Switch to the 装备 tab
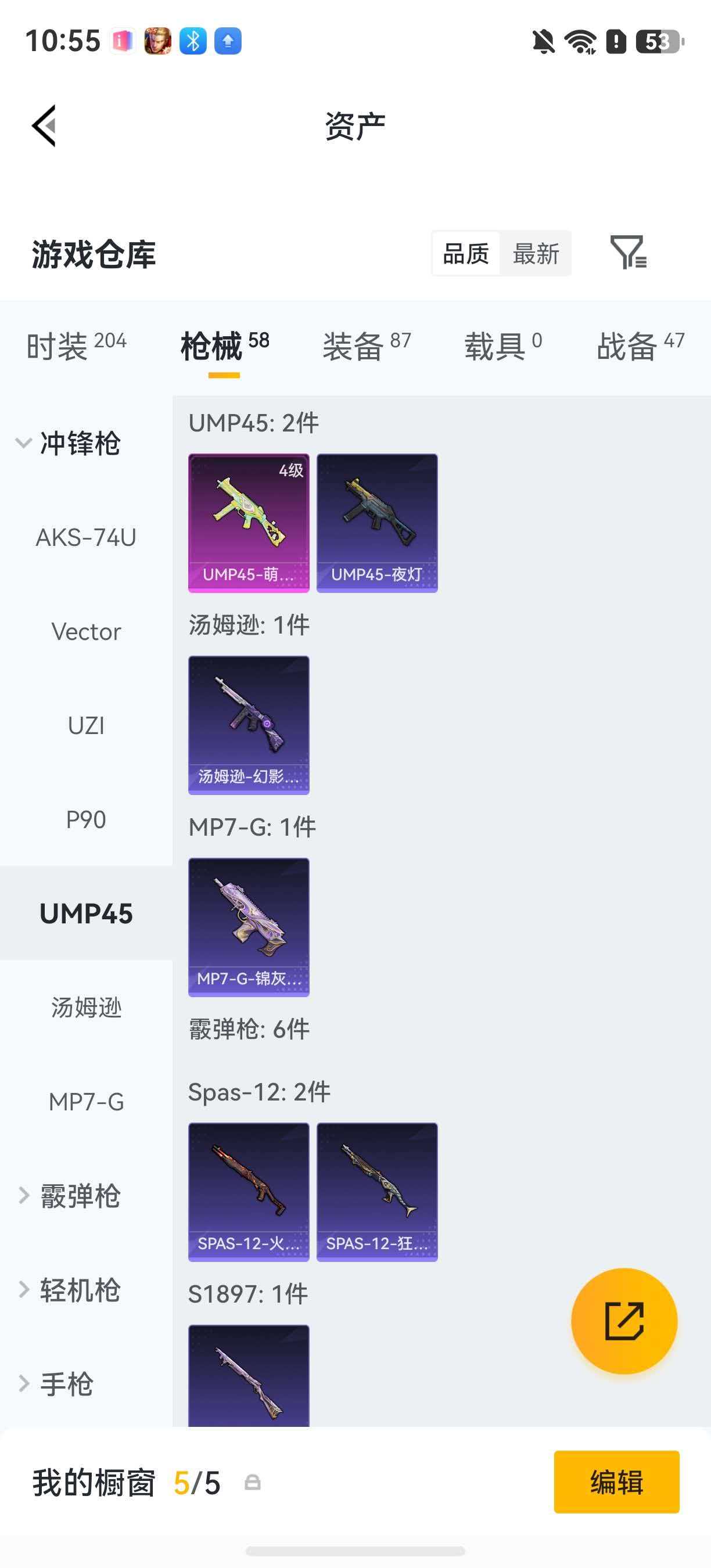The height and width of the screenshot is (1568, 711). [367, 346]
